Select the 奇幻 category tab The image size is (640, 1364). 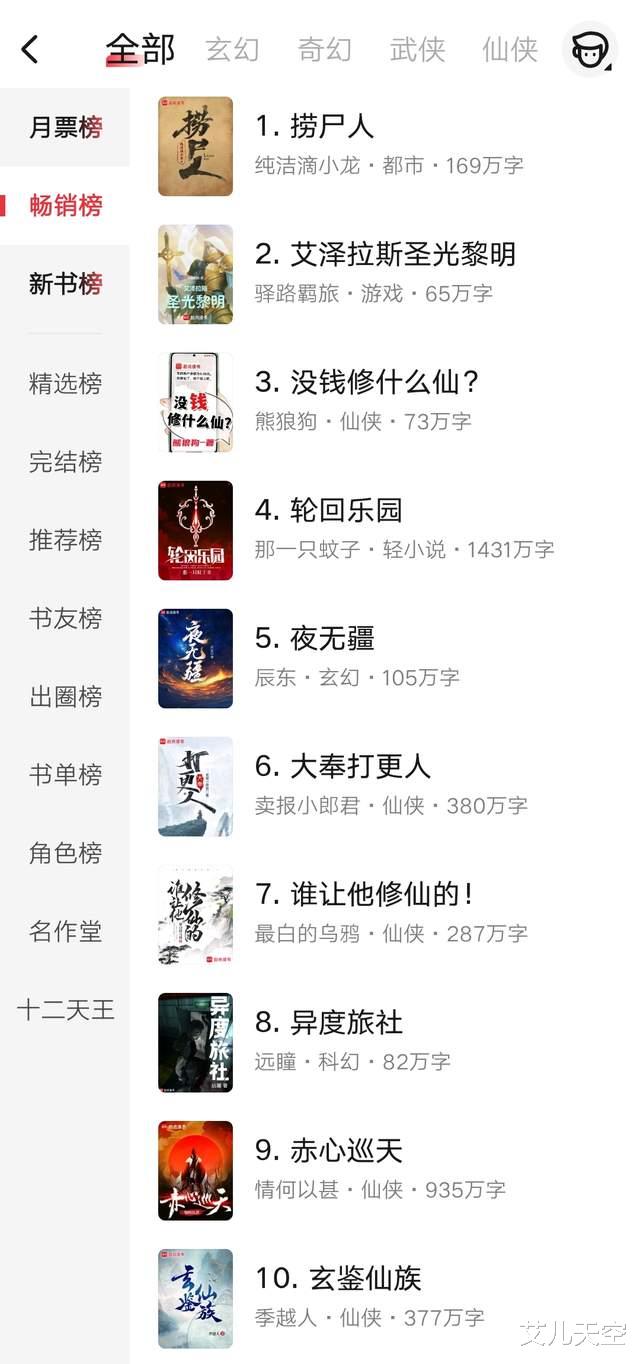click(324, 49)
